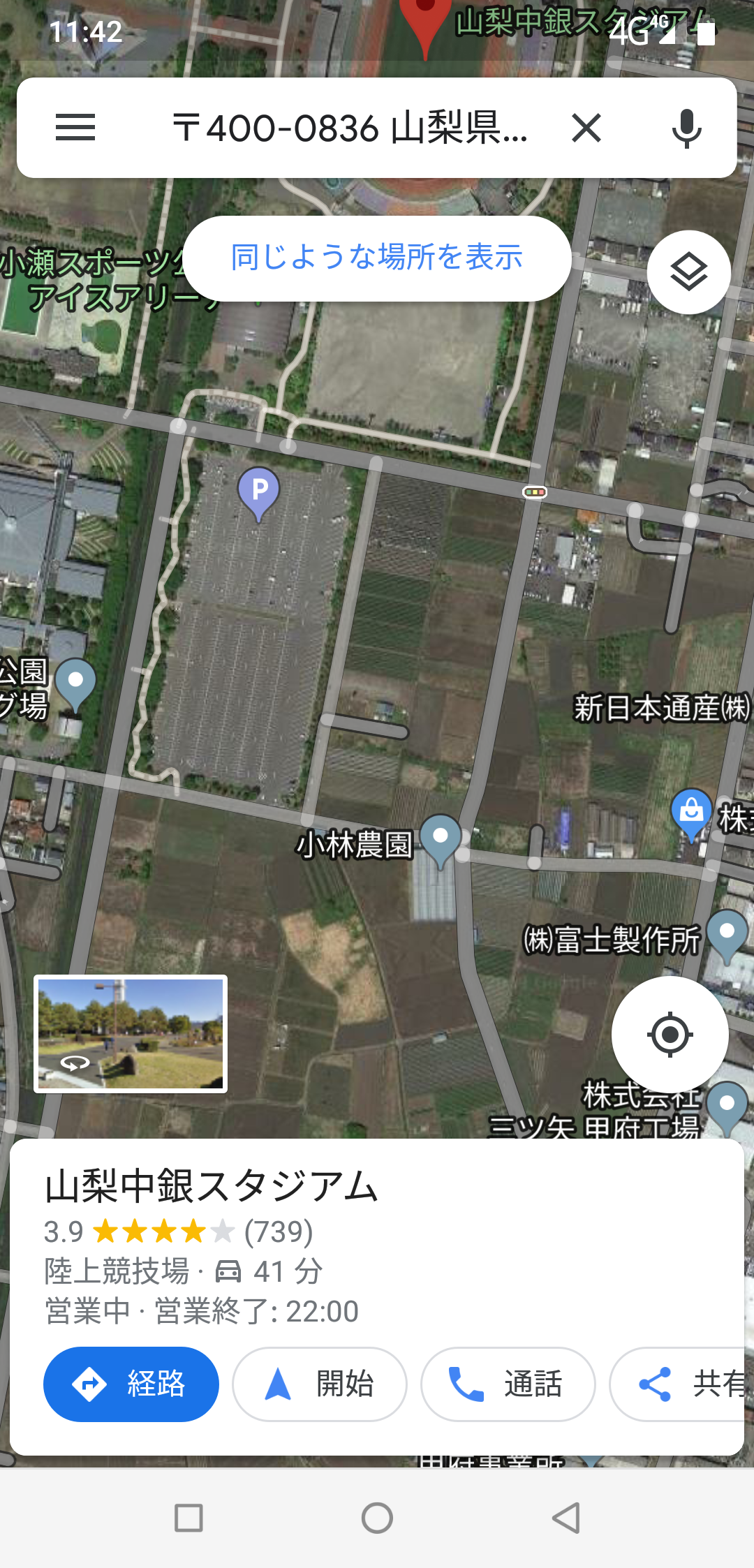754x1568 pixels.
Task: Start voice search with the microphone
Action: point(686,128)
